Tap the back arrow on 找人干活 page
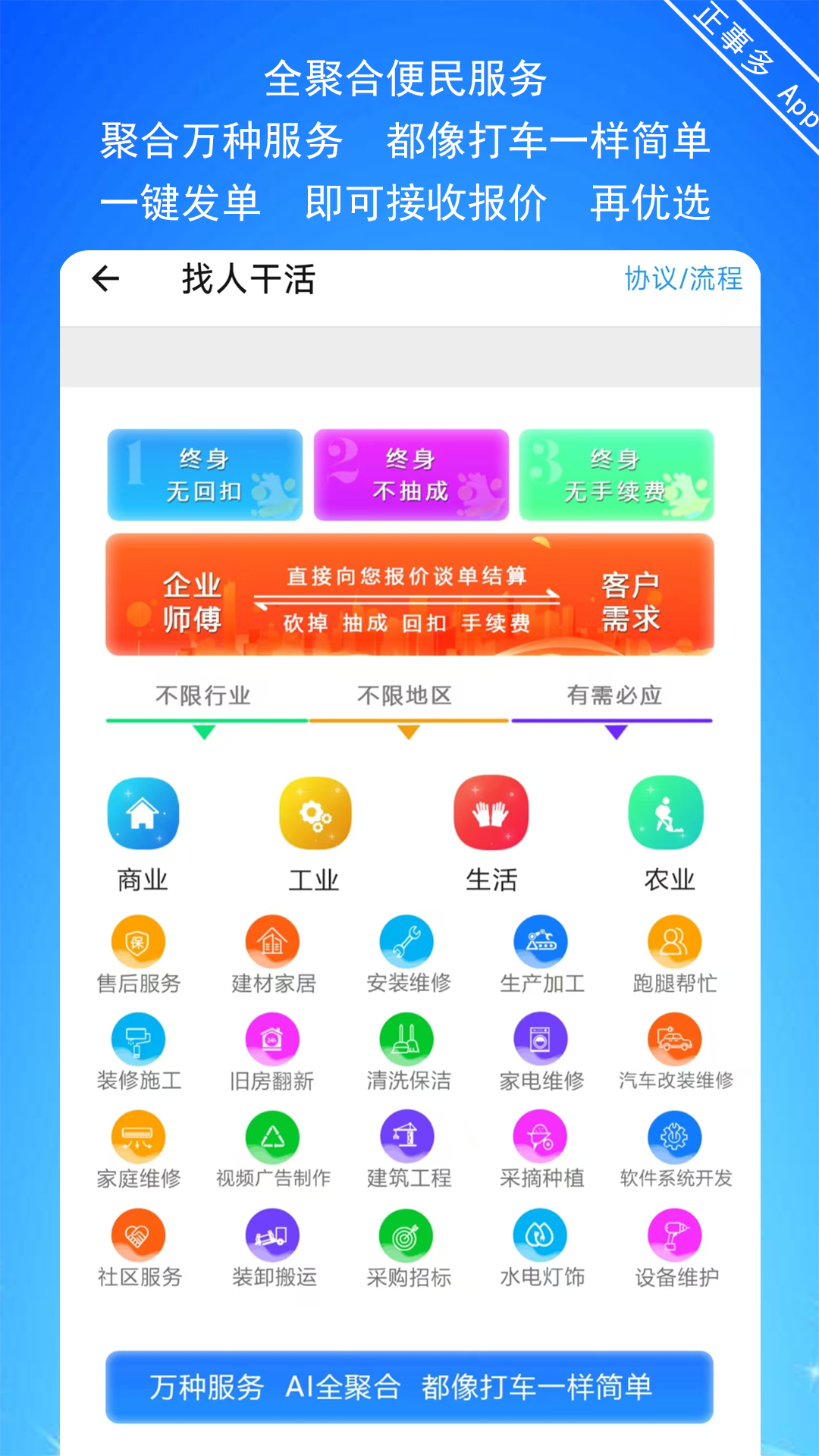This screenshot has width=819, height=1456. coord(106,279)
